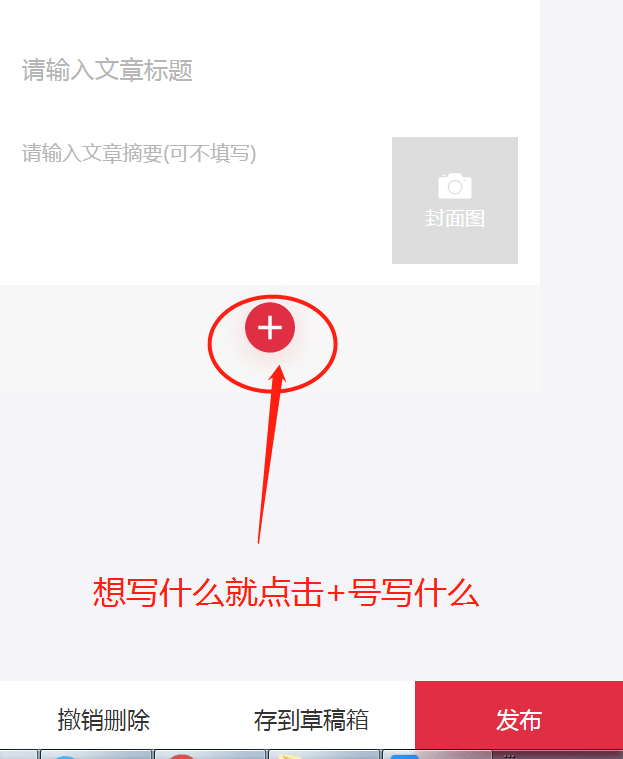Image resolution: width=623 pixels, height=759 pixels.
Task: Save the article via 存到草稿箱
Action: tap(311, 719)
